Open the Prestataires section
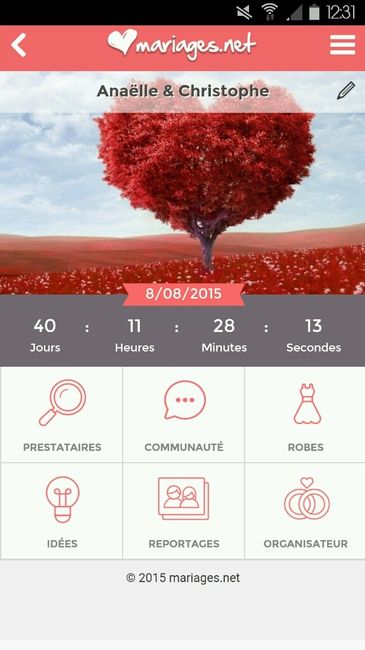Screen dimensions: 365x650 pyautogui.click(x=62, y=415)
